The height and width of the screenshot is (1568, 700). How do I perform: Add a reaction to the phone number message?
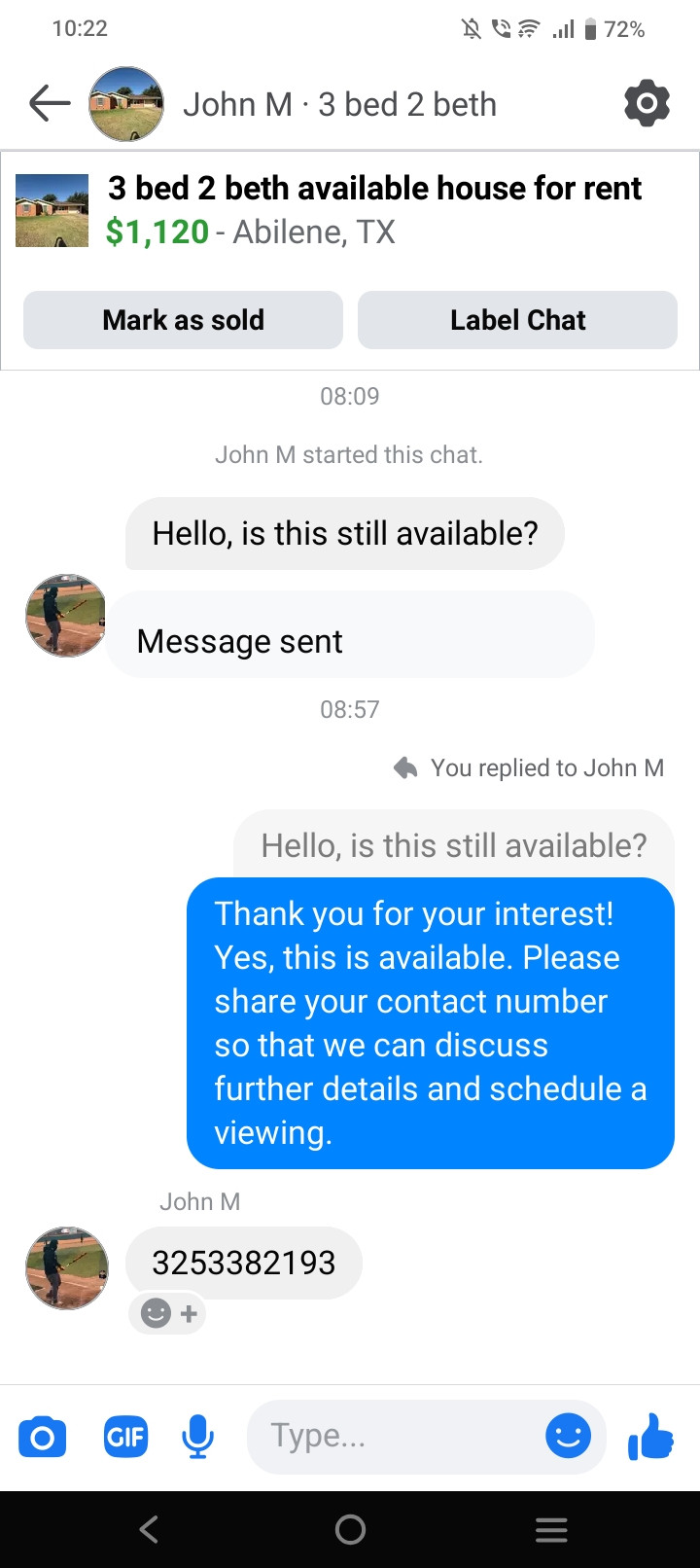167,1314
